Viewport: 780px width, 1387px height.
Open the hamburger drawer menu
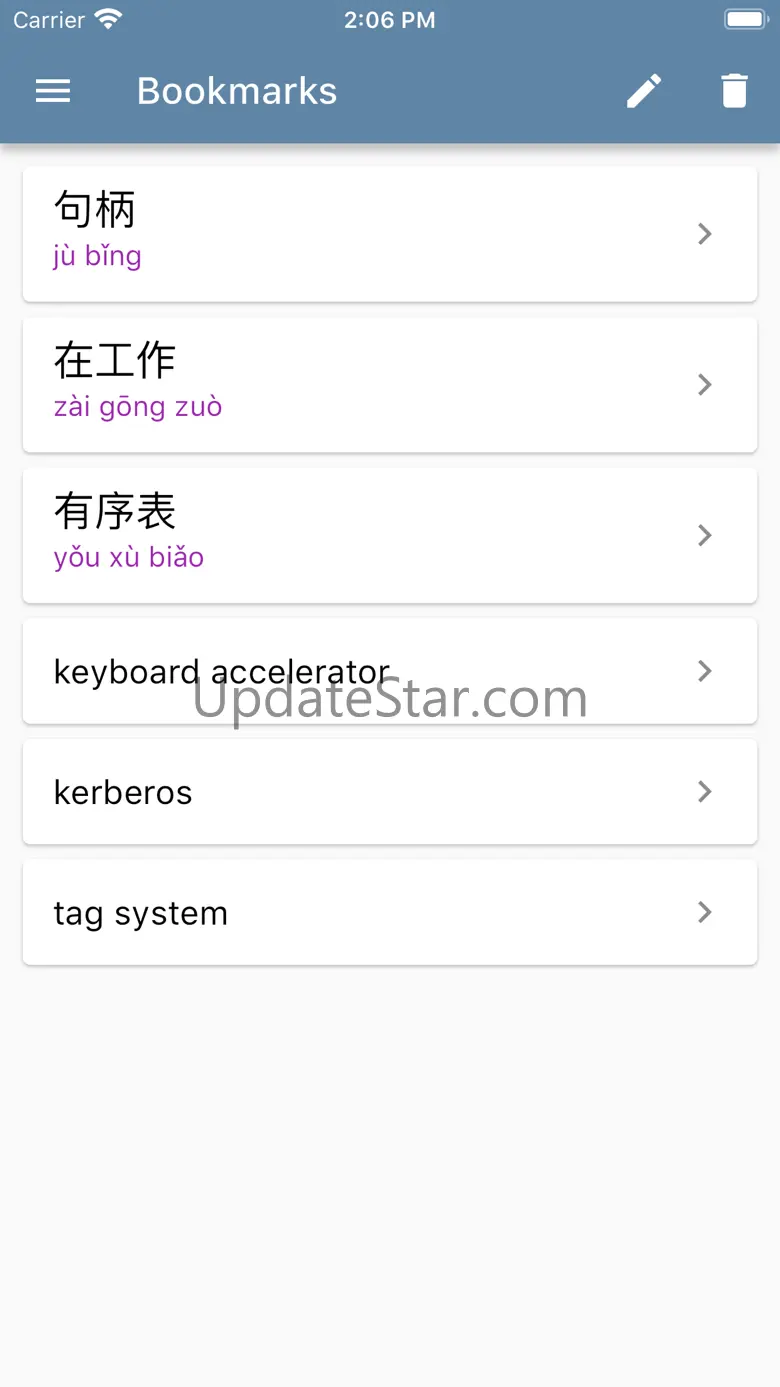(x=53, y=91)
